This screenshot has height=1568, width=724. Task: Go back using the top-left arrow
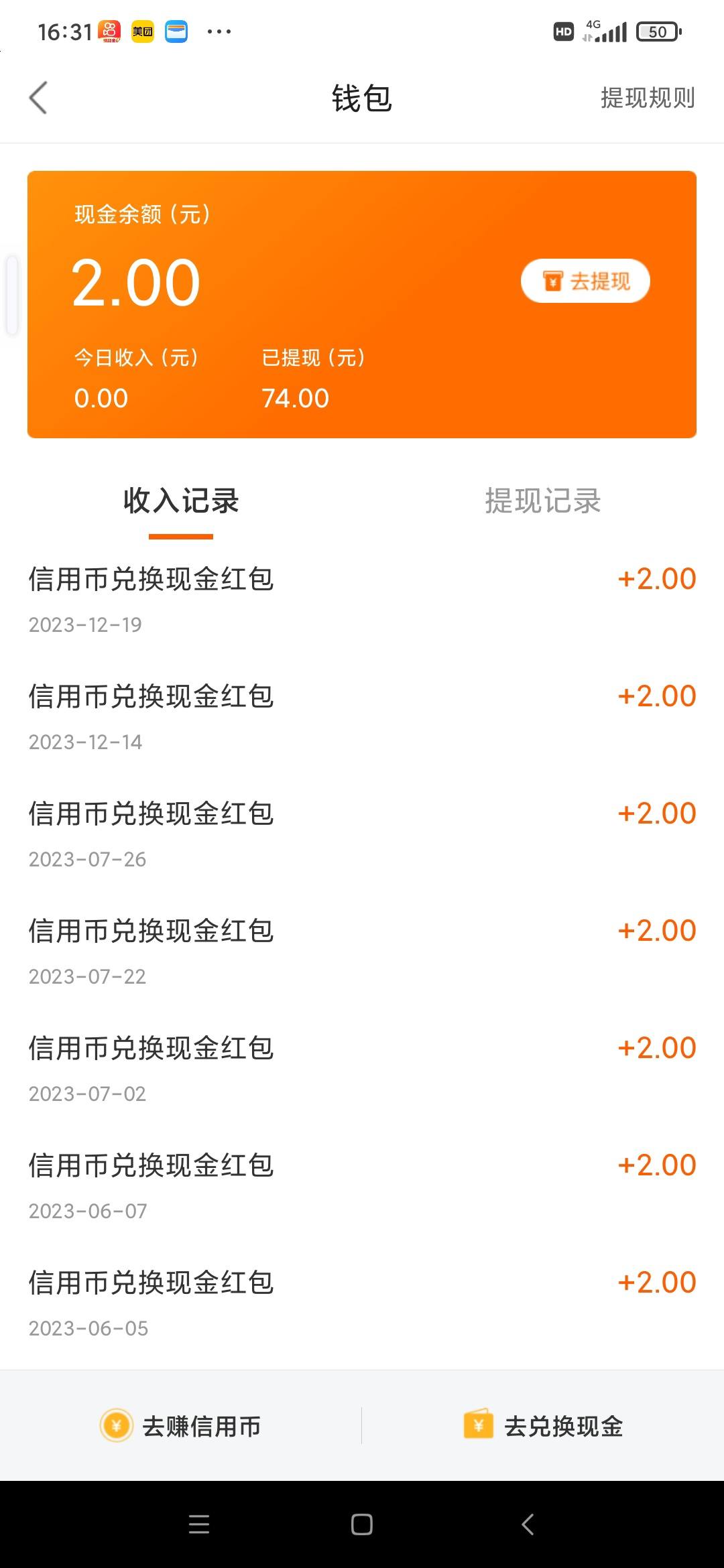[38, 98]
